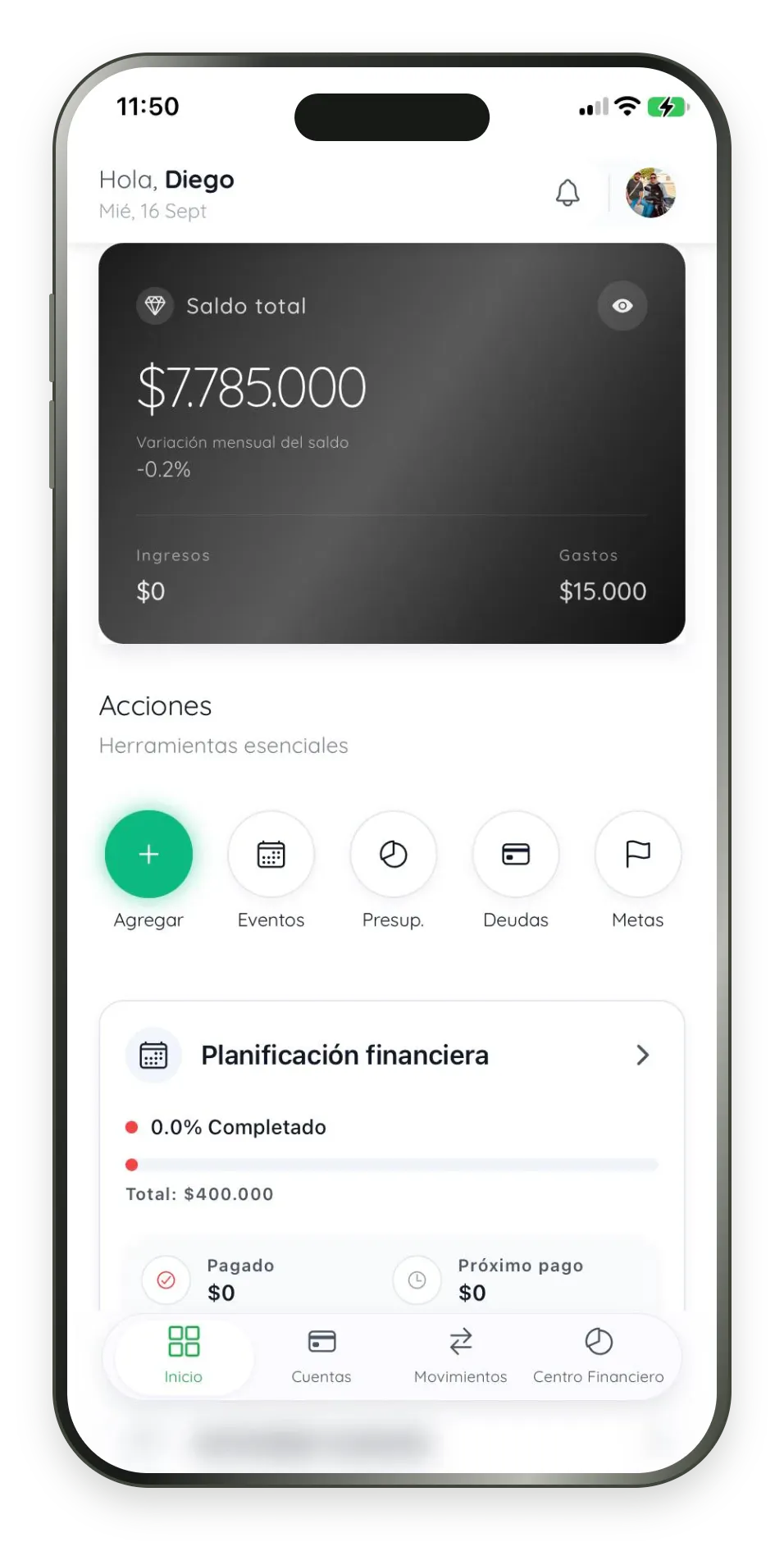The height and width of the screenshot is (1542, 784).
Task: Open Metas goals action
Action: pos(638,854)
